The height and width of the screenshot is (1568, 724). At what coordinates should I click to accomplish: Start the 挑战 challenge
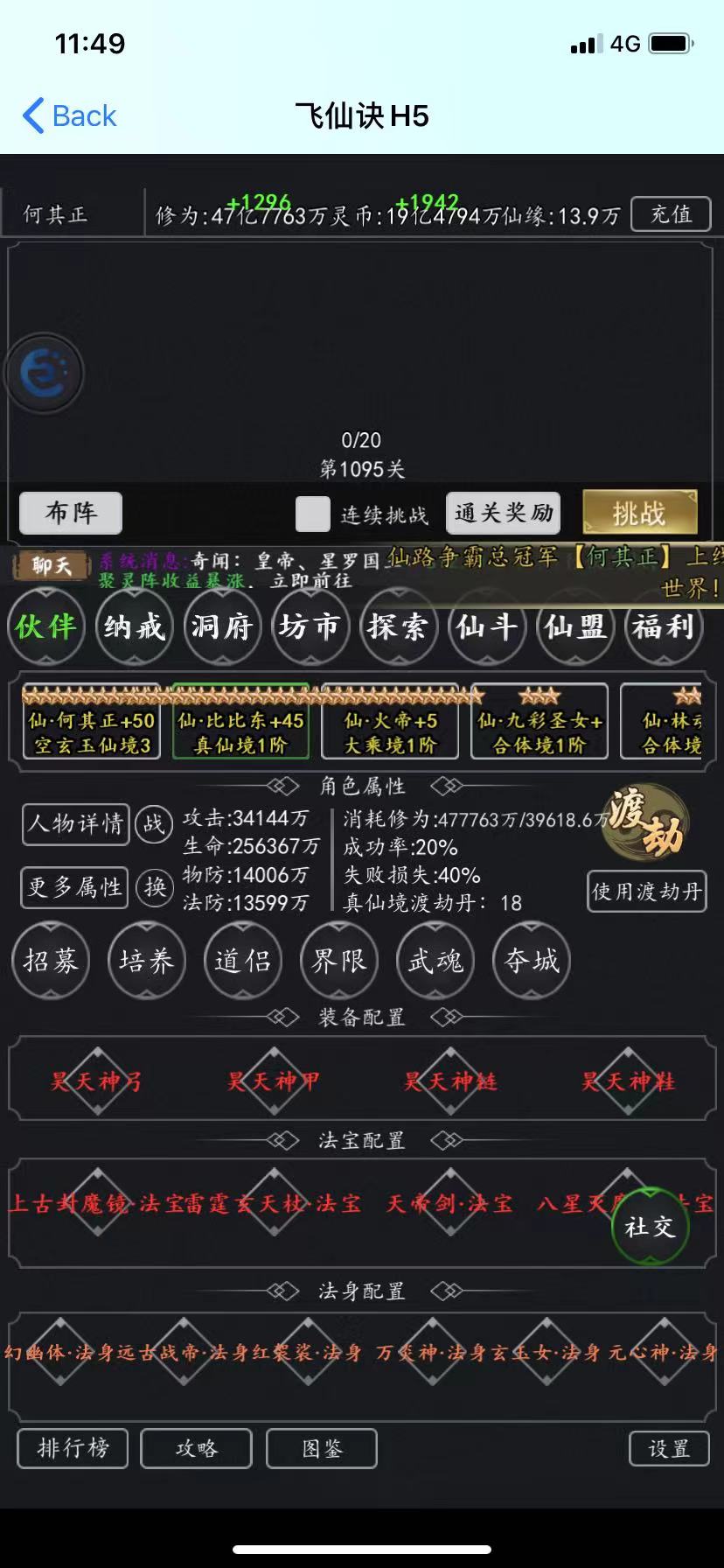point(639,513)
